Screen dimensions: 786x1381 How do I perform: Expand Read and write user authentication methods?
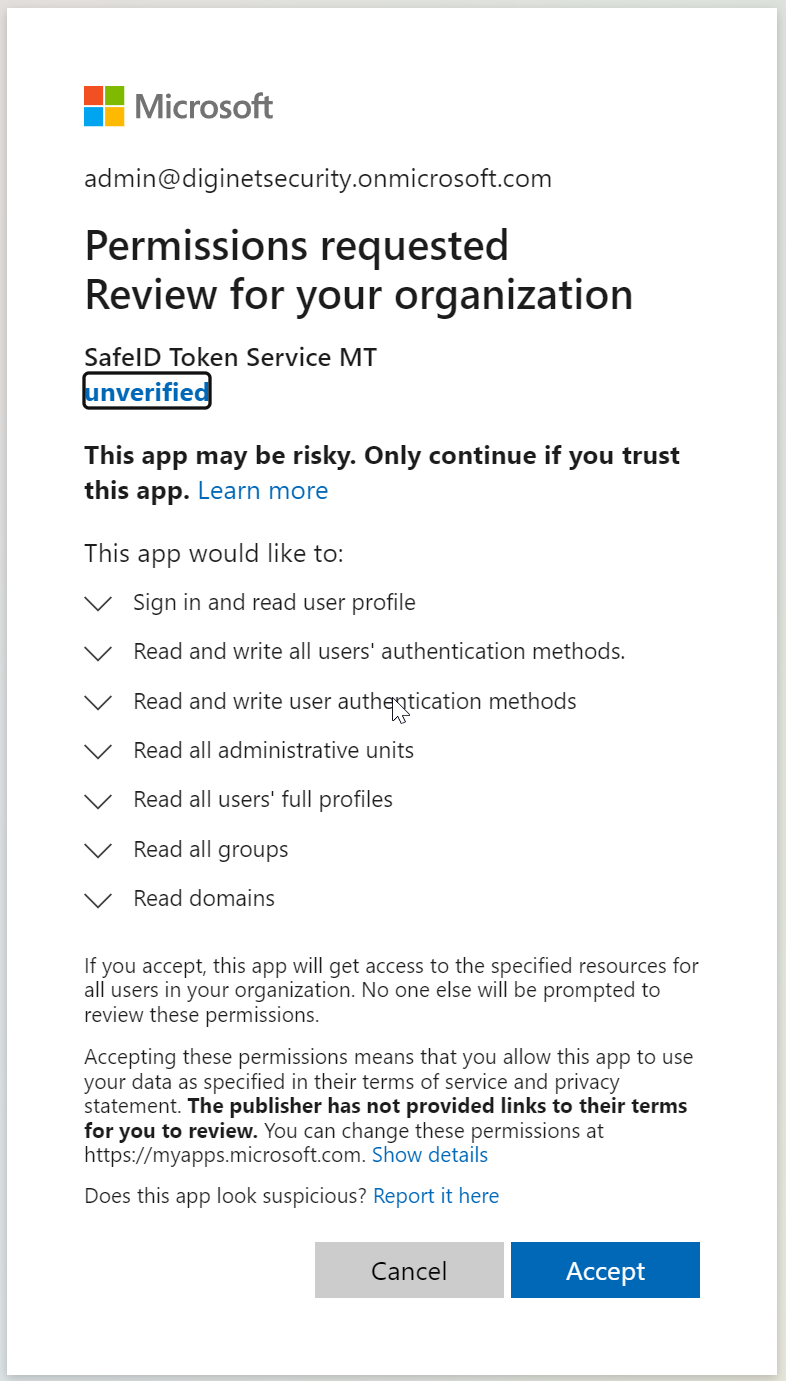(98, 702)
